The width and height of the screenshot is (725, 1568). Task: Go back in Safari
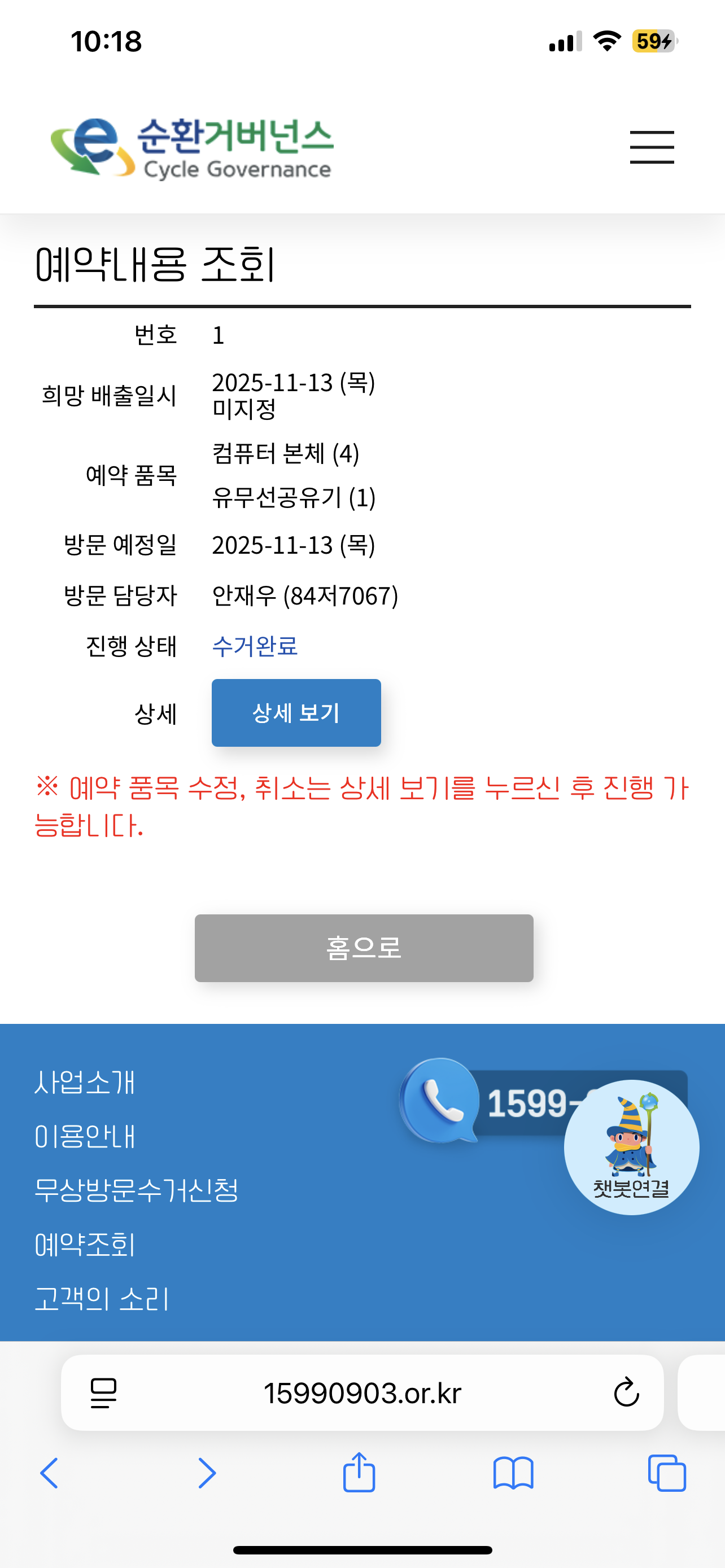point(49,1473)
